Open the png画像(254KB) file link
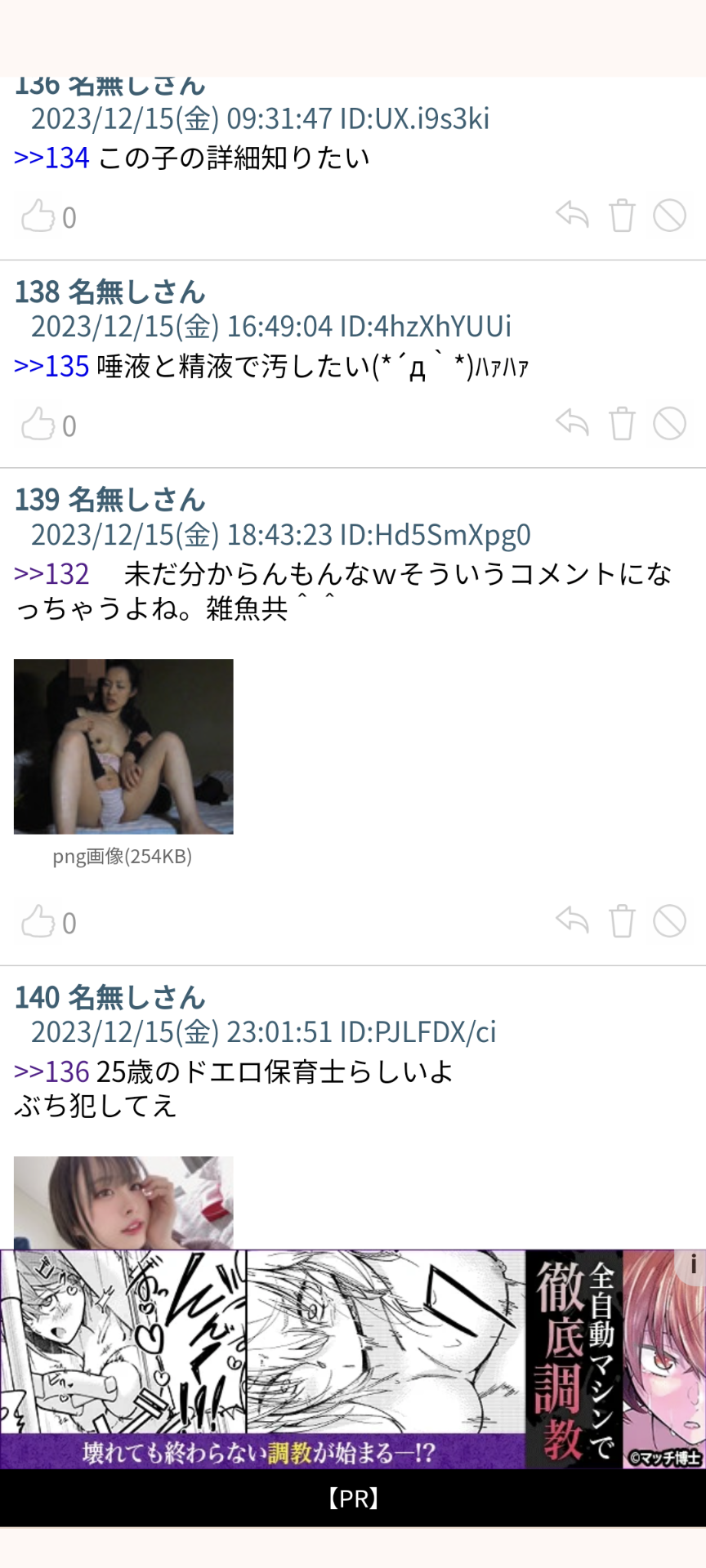Image resolution: width=706 pixels, height=1568 pixels. click(123, 858)
